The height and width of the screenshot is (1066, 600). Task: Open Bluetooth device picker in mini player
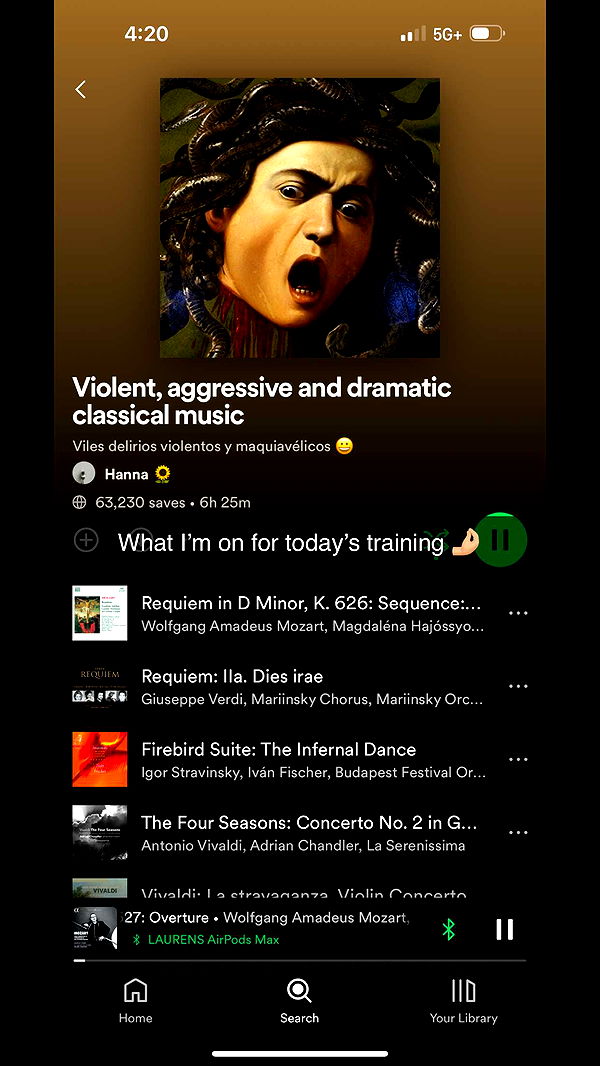[x=449, y=929]
